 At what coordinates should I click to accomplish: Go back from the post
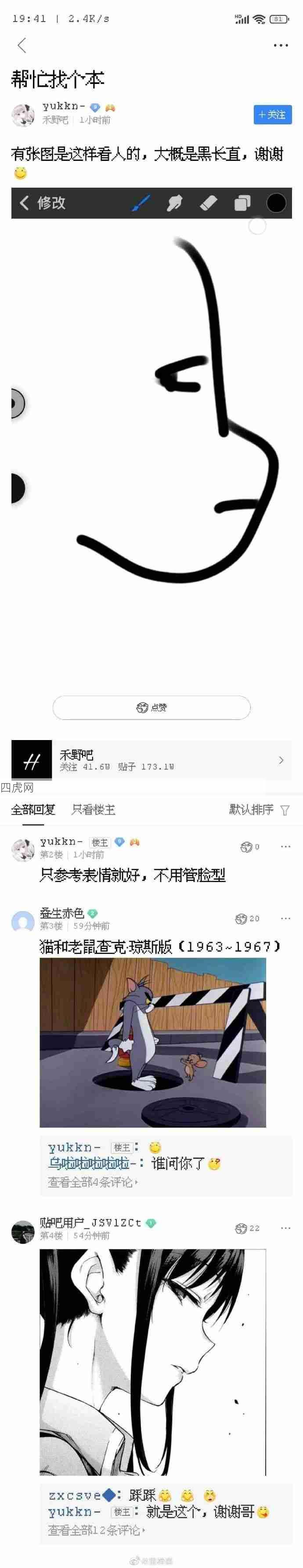click(x=22, y=46)
